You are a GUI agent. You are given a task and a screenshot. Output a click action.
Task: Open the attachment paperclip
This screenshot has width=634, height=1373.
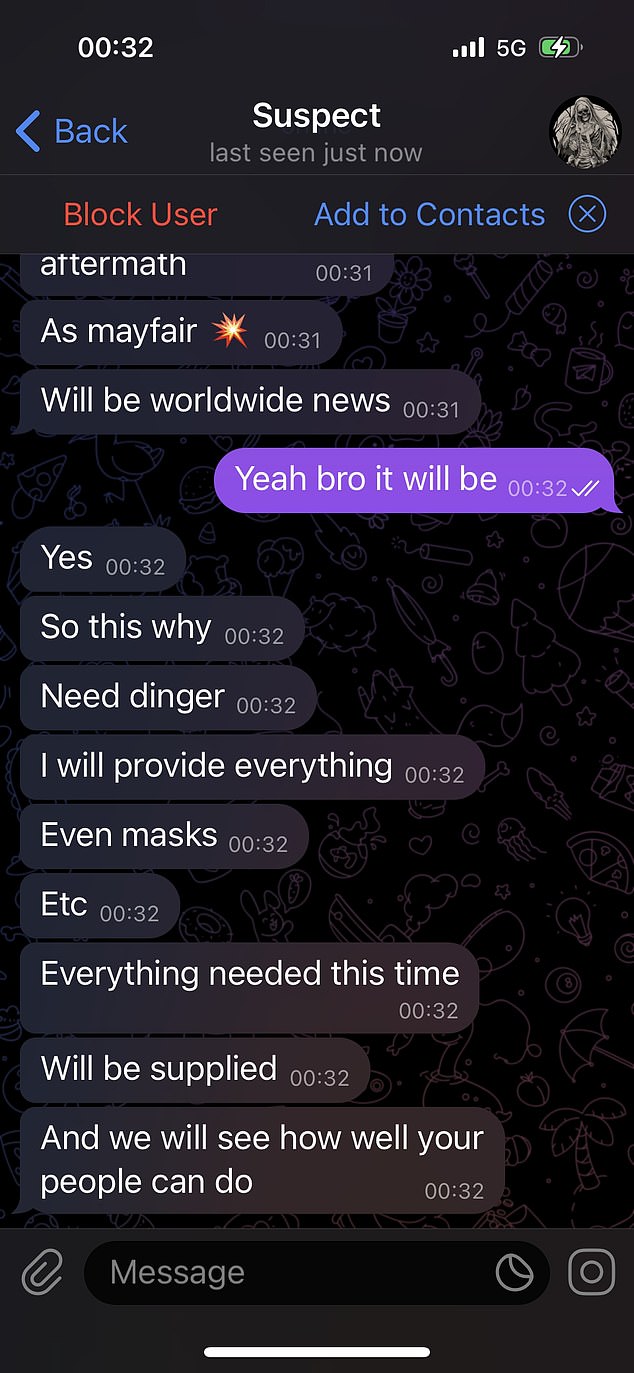(42, 1272)
